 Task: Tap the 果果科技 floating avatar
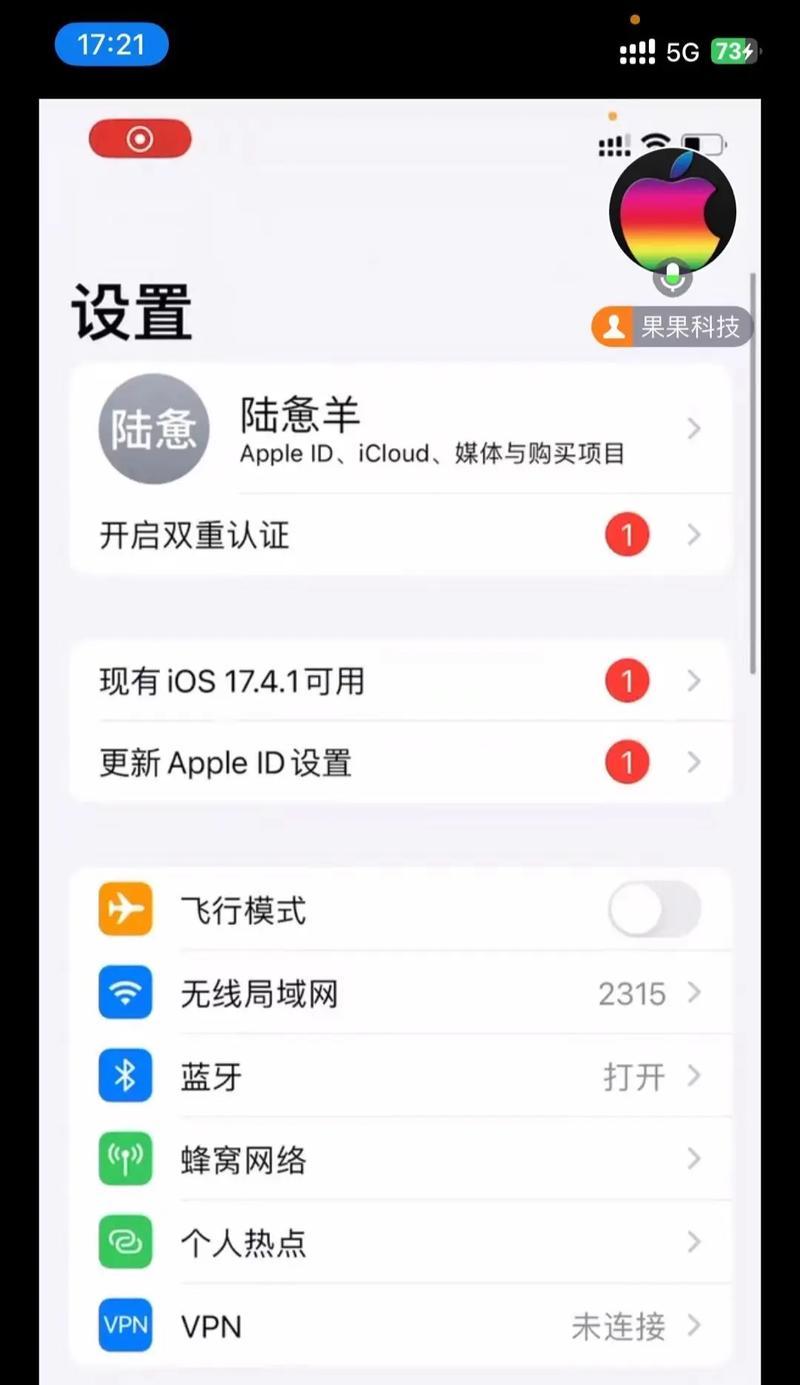click(672, 213)
